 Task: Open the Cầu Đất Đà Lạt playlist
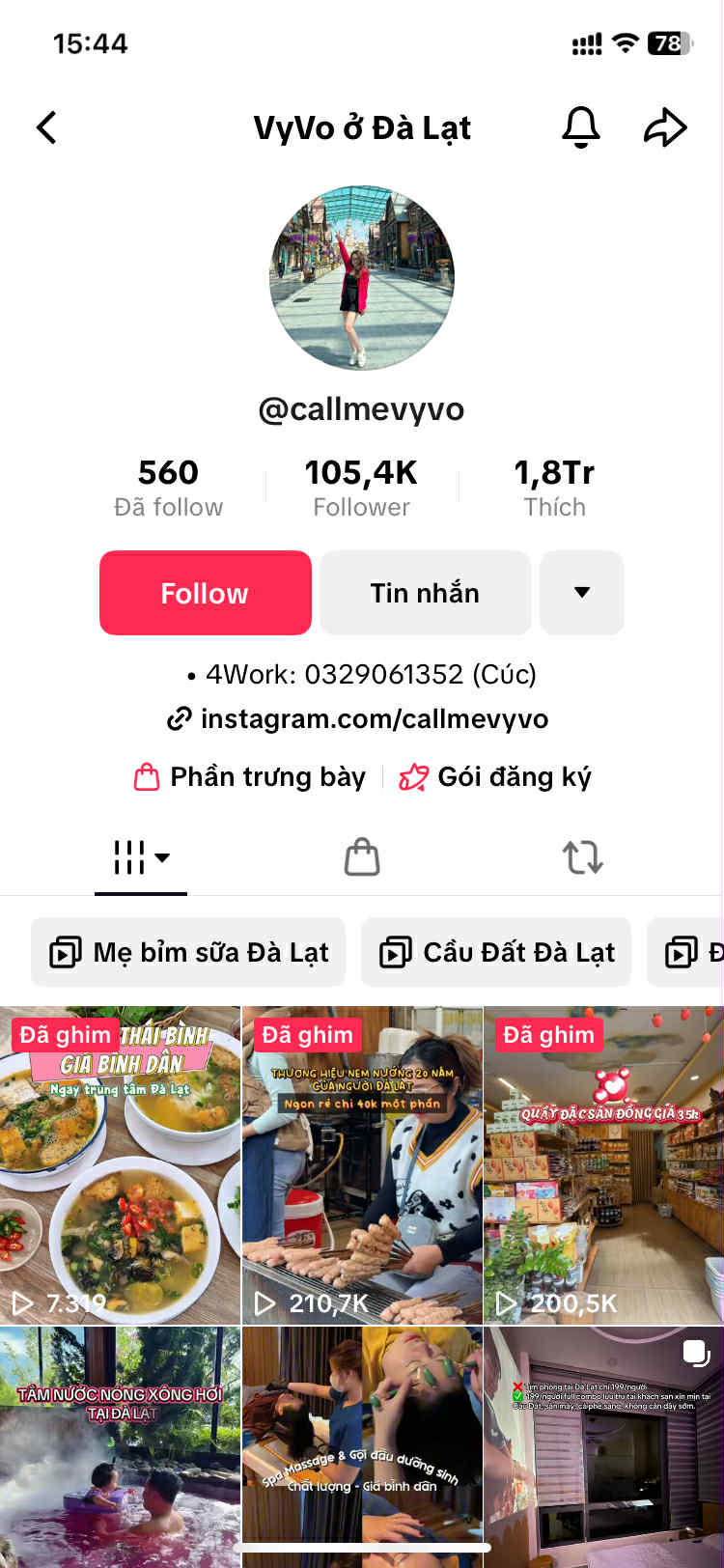496,953
